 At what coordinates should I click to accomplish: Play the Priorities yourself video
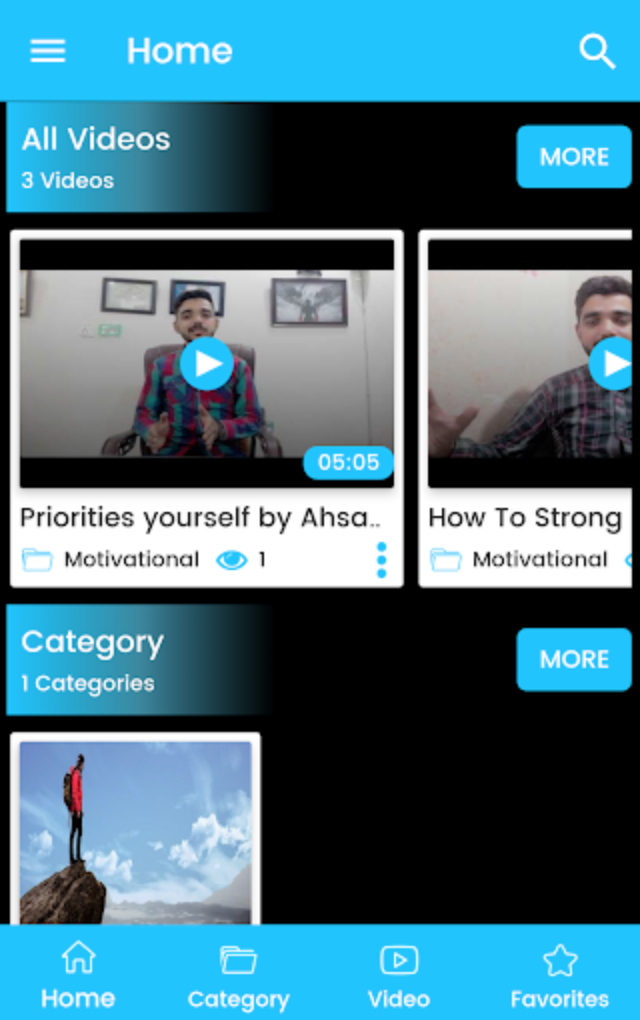[207, 364]
